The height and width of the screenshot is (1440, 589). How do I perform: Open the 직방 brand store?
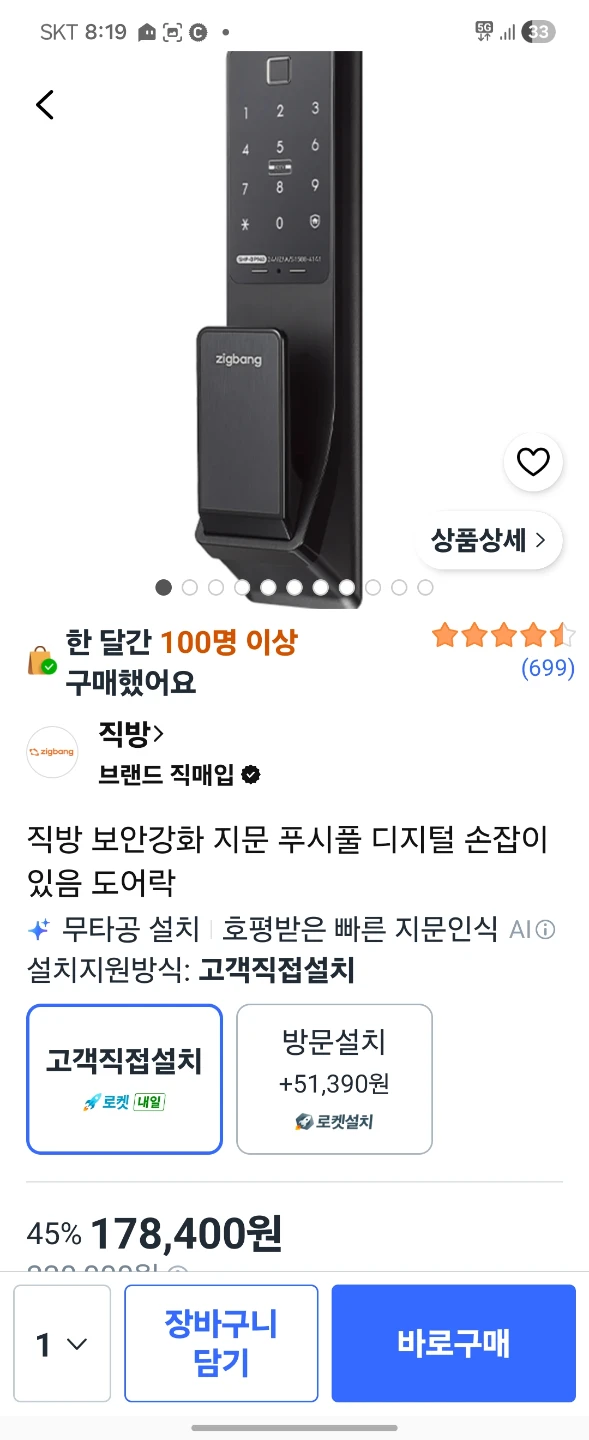(x=130, y=734)
